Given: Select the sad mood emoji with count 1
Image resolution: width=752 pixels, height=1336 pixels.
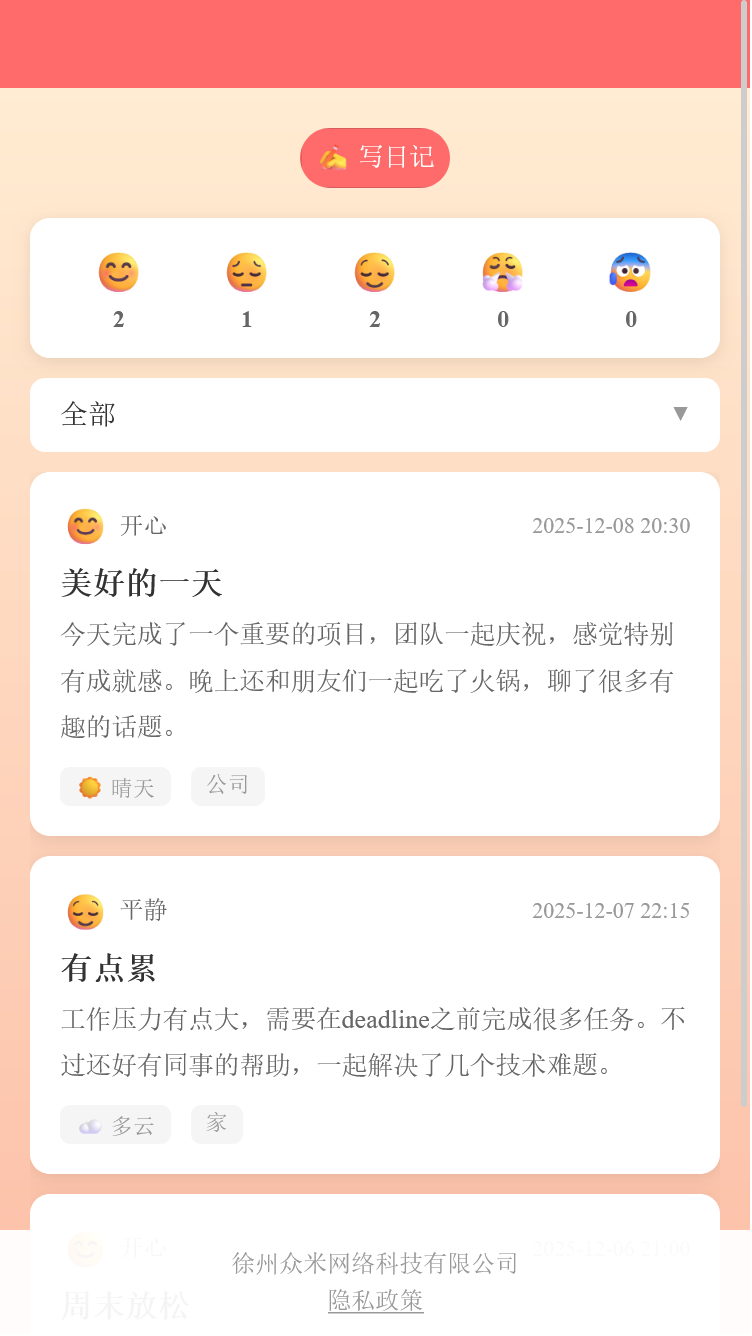Looking at the screenshot, I should (x=247, y=271).
